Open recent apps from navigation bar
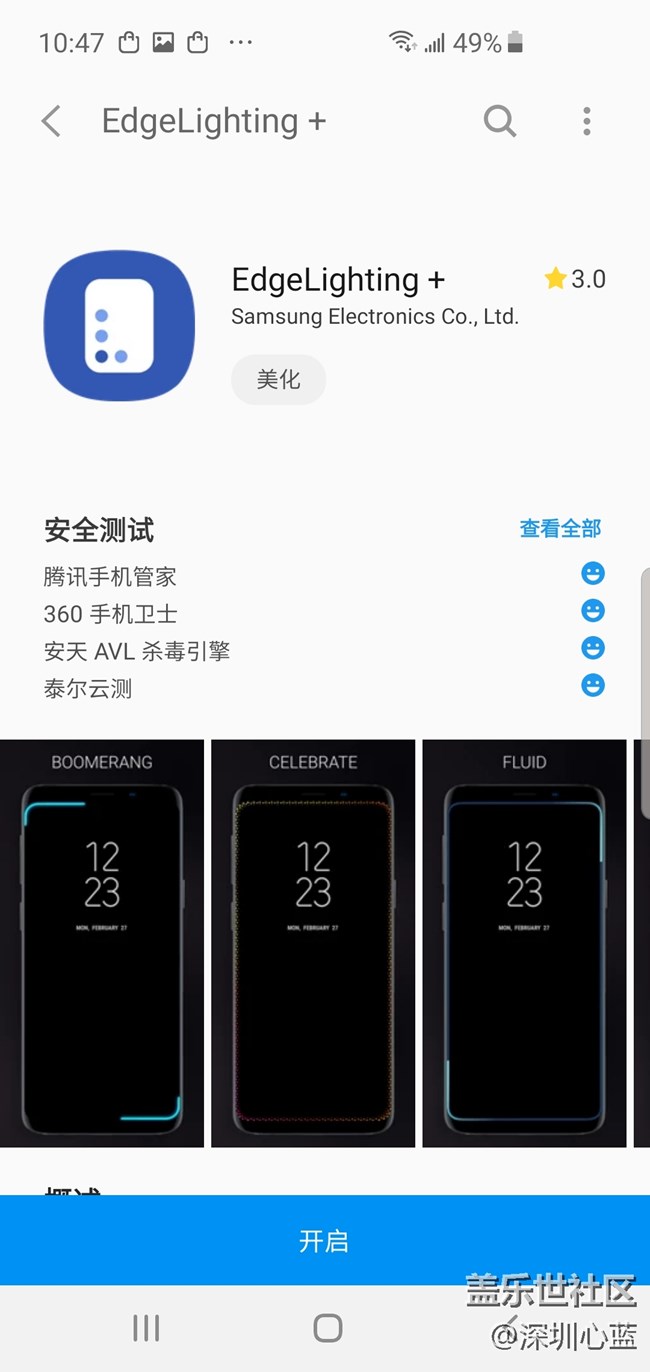The height and width of the screenshot is (1372, 650). pos(146,1328)
